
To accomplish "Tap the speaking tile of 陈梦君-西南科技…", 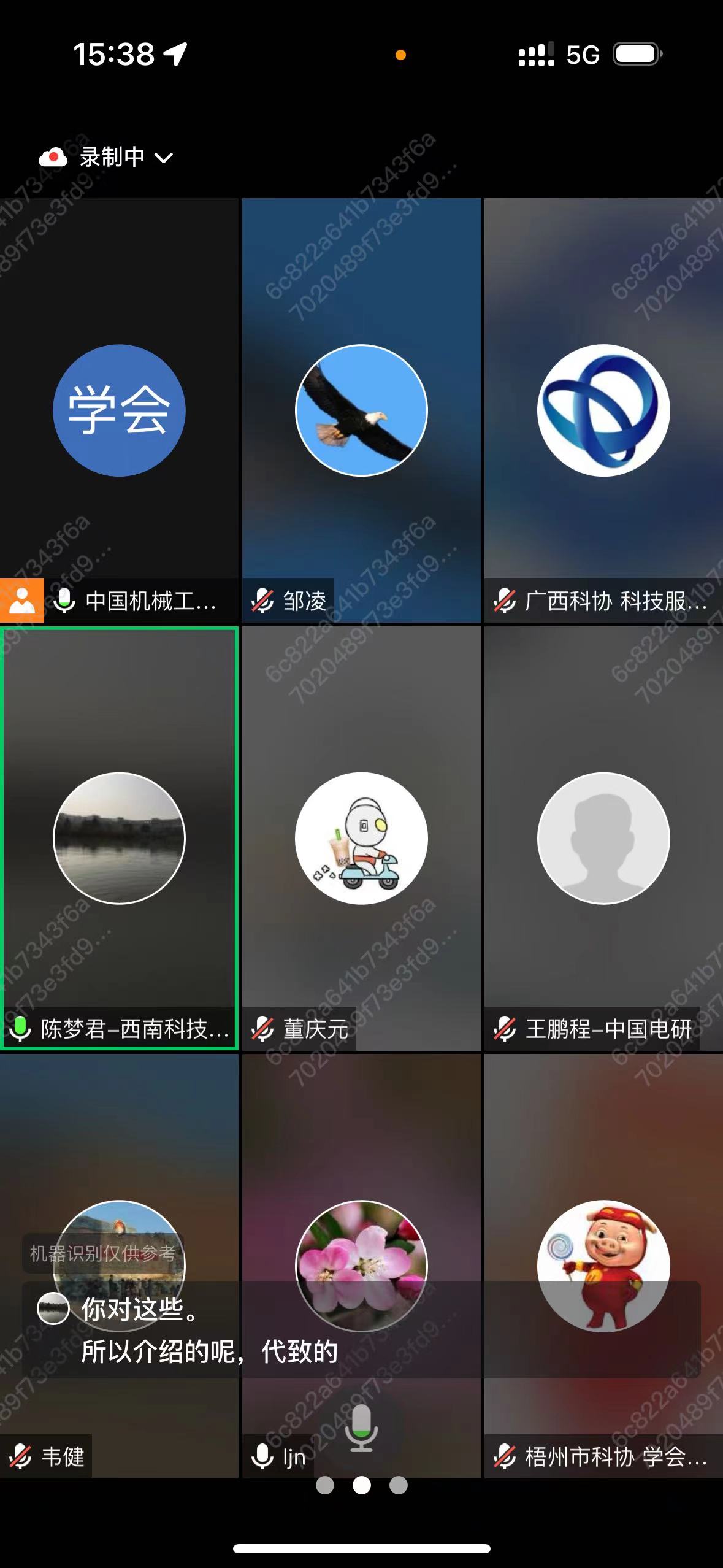I will (x=119, y=838).
